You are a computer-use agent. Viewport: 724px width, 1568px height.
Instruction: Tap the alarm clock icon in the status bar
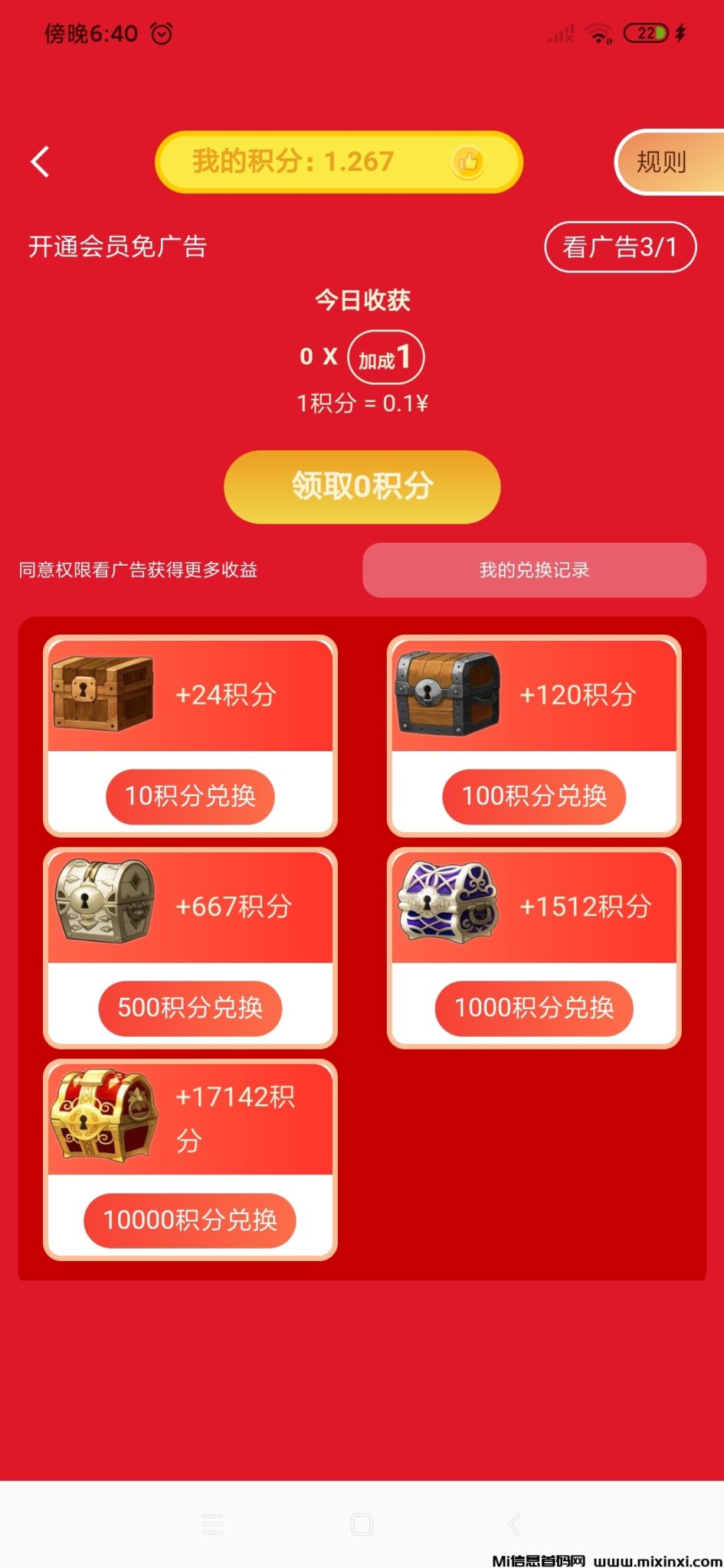(161, 34)
